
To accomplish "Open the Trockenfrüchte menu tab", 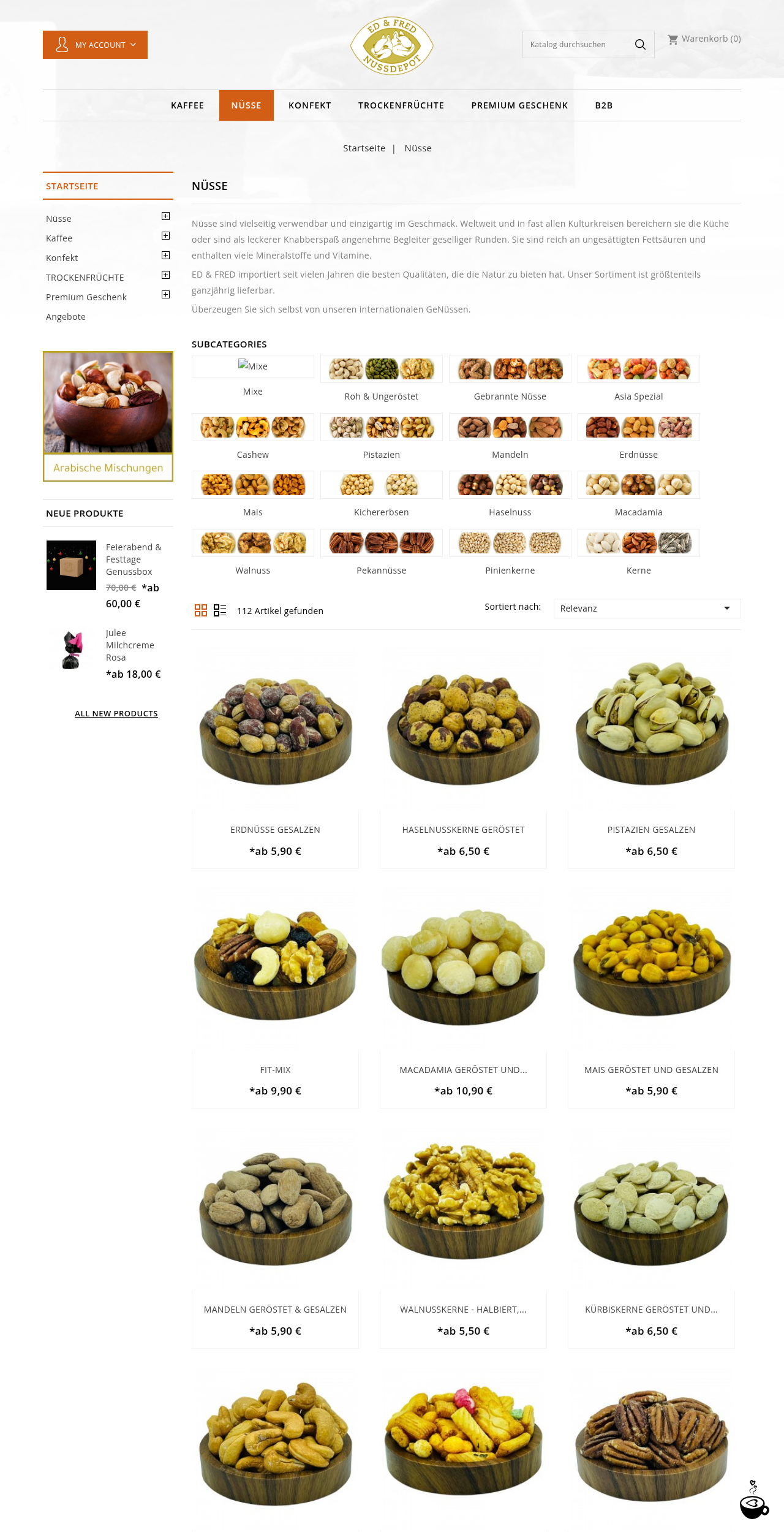I will click(x=401, y=105).
